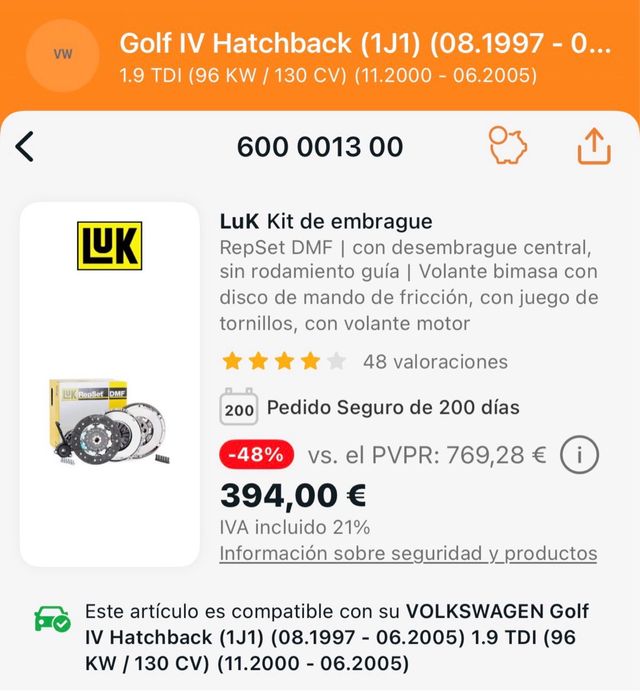This screenshot has height=691, width=640.
Task: Open Información sobre seguridad y productos link
Action: [x=408, y=553]
